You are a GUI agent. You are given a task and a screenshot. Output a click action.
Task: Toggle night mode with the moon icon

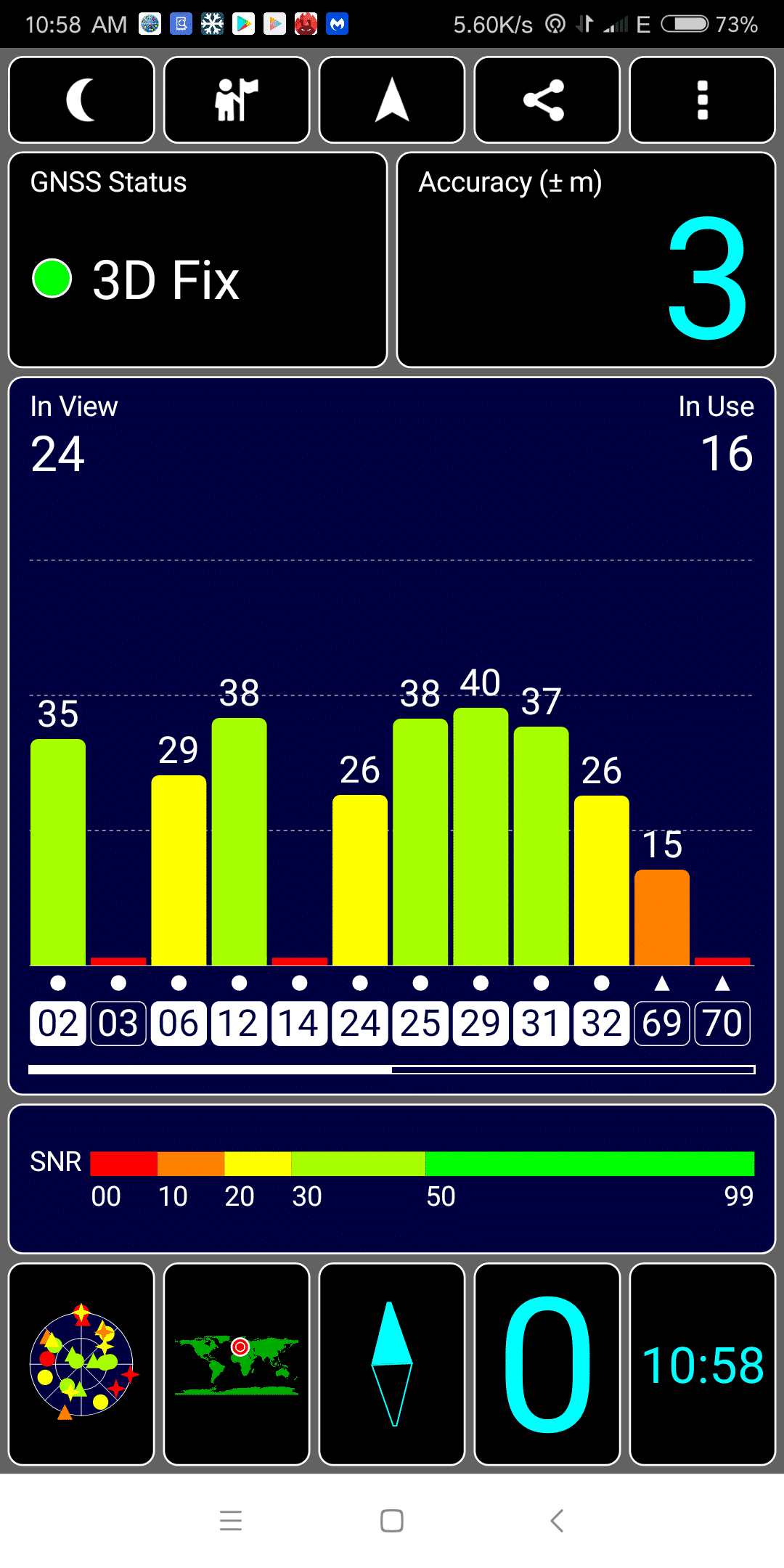[81, 100]
